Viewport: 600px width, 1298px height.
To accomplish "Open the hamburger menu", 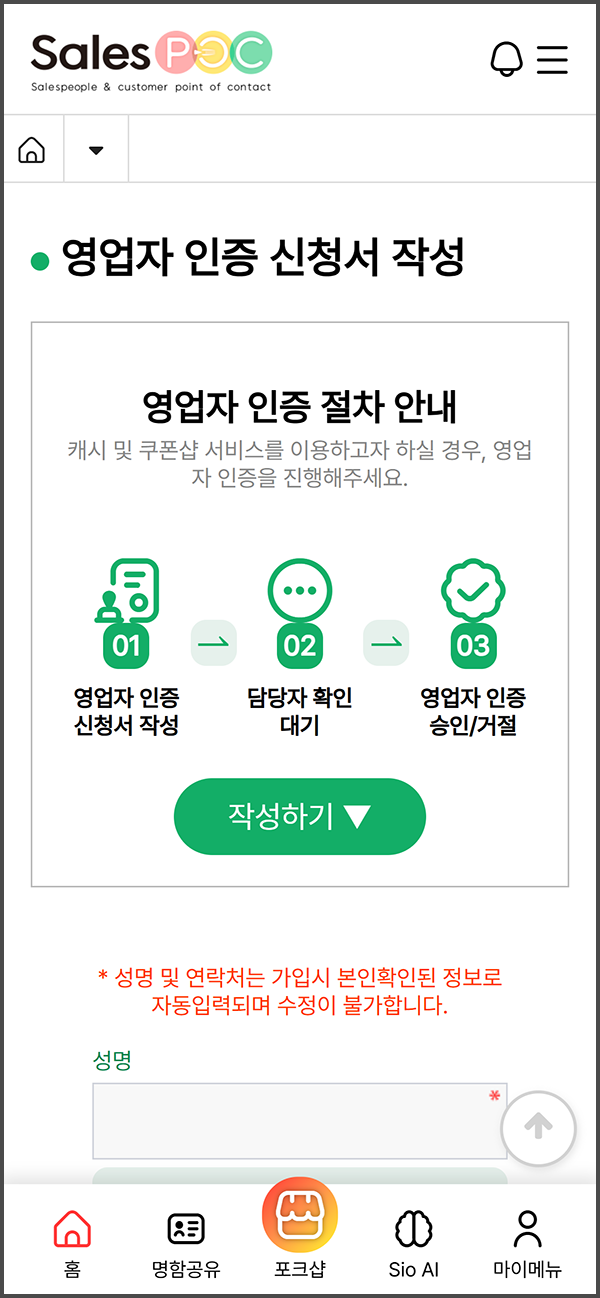I will [552, 58].
